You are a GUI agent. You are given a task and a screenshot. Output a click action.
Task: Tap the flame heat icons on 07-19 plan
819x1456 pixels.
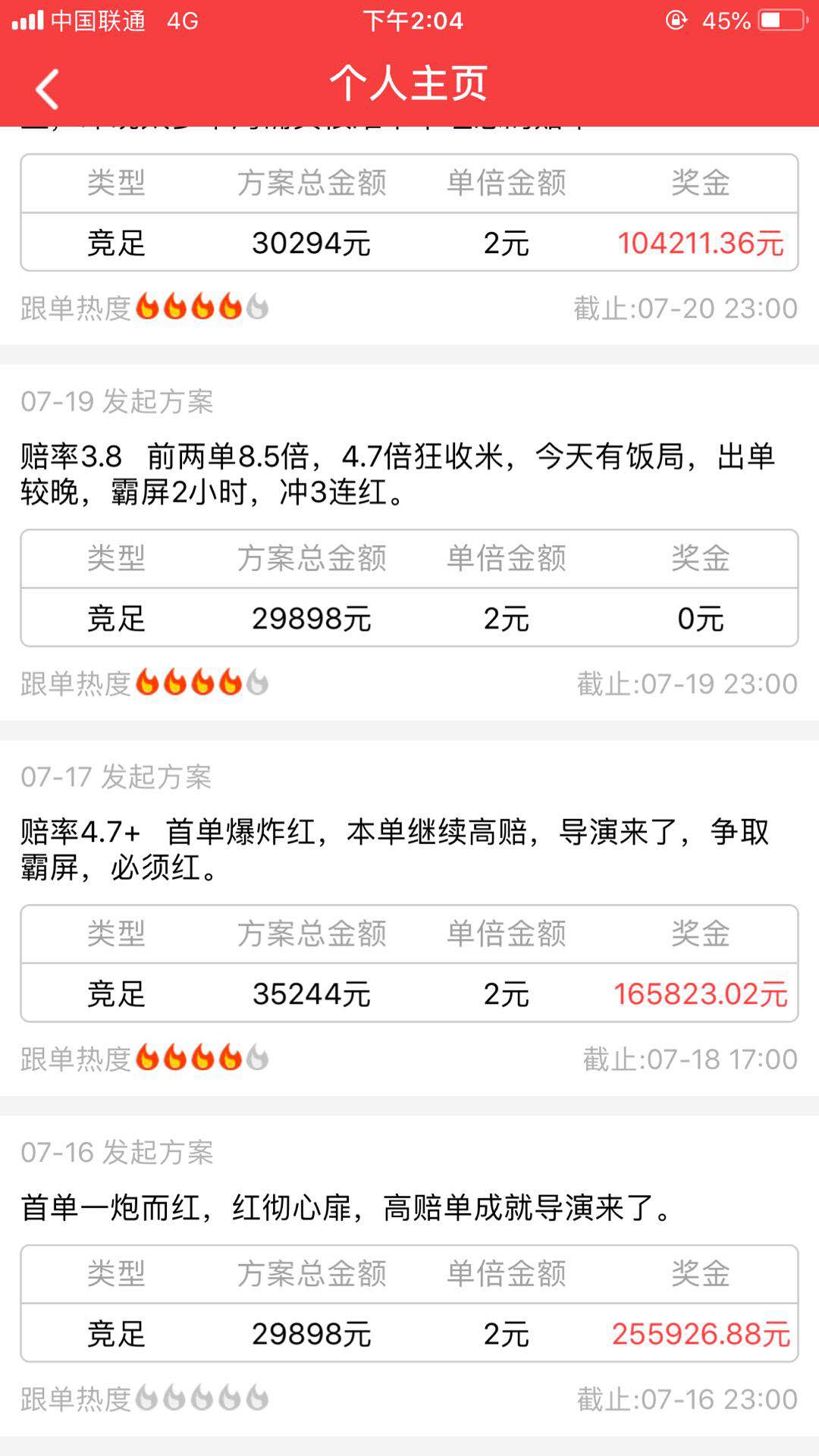pos(201,681)
